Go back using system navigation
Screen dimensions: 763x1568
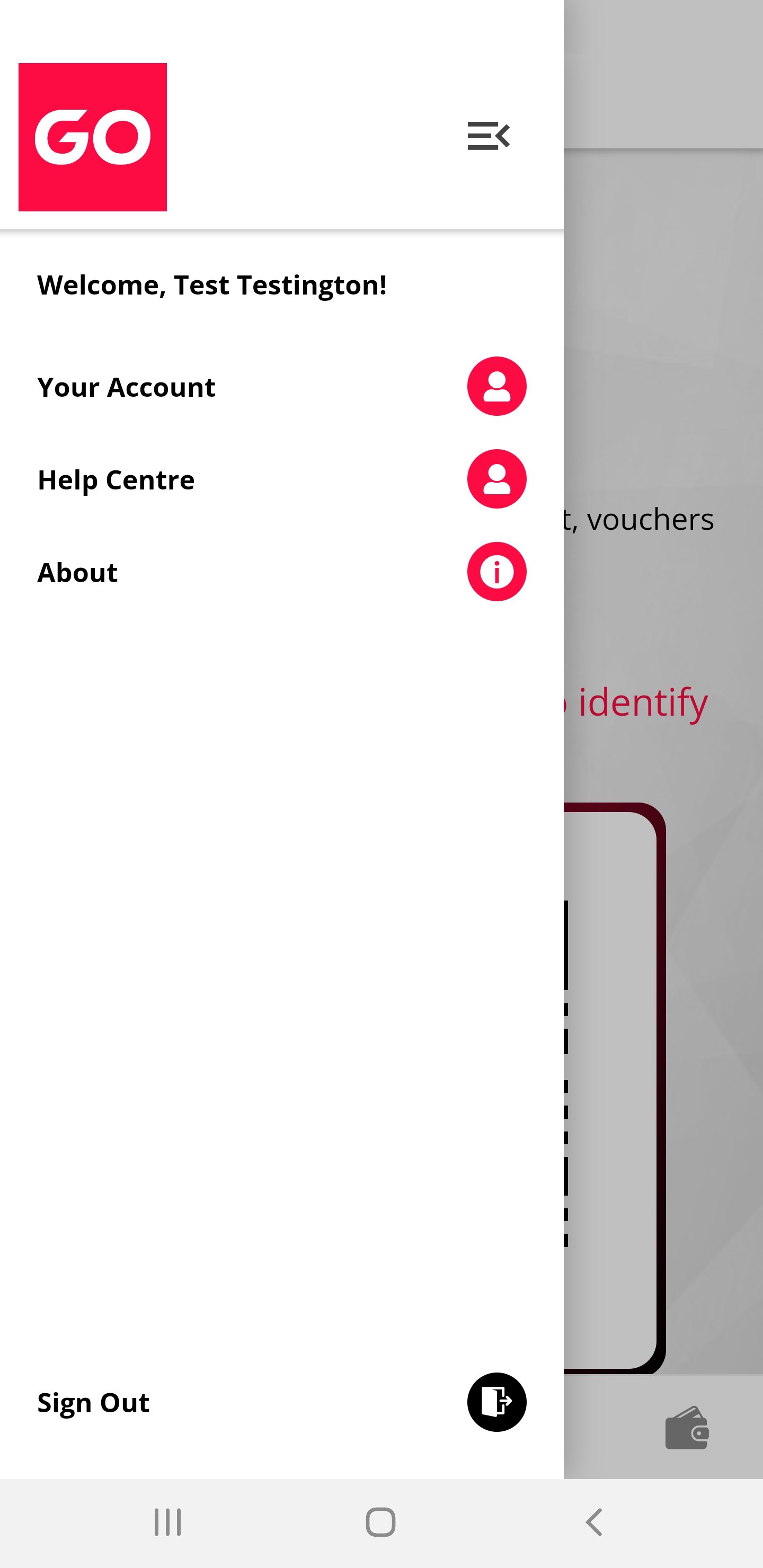tap(594, 1522)
